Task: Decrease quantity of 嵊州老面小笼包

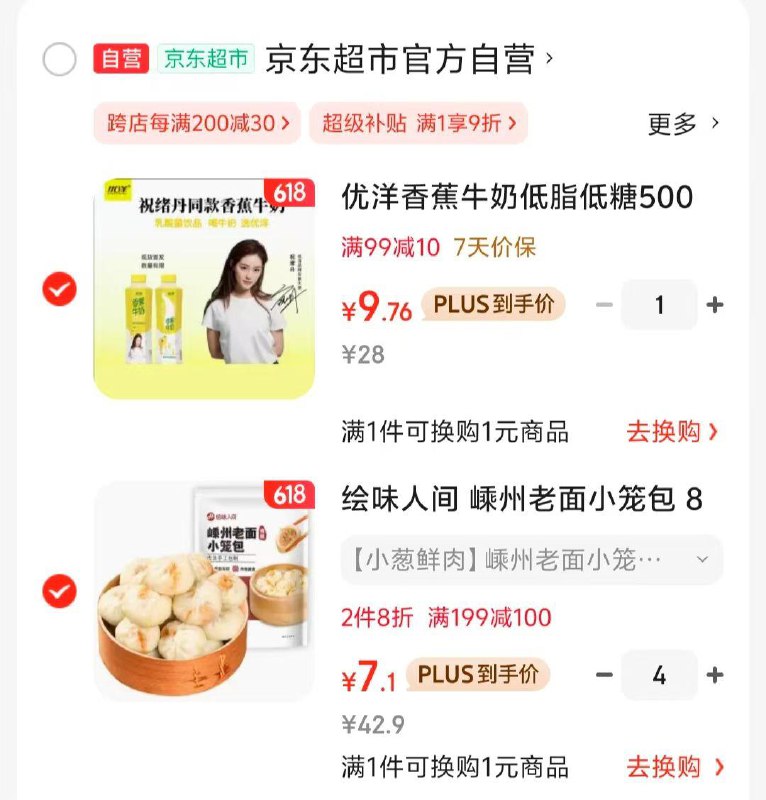Action: click(x=603, y=675)
